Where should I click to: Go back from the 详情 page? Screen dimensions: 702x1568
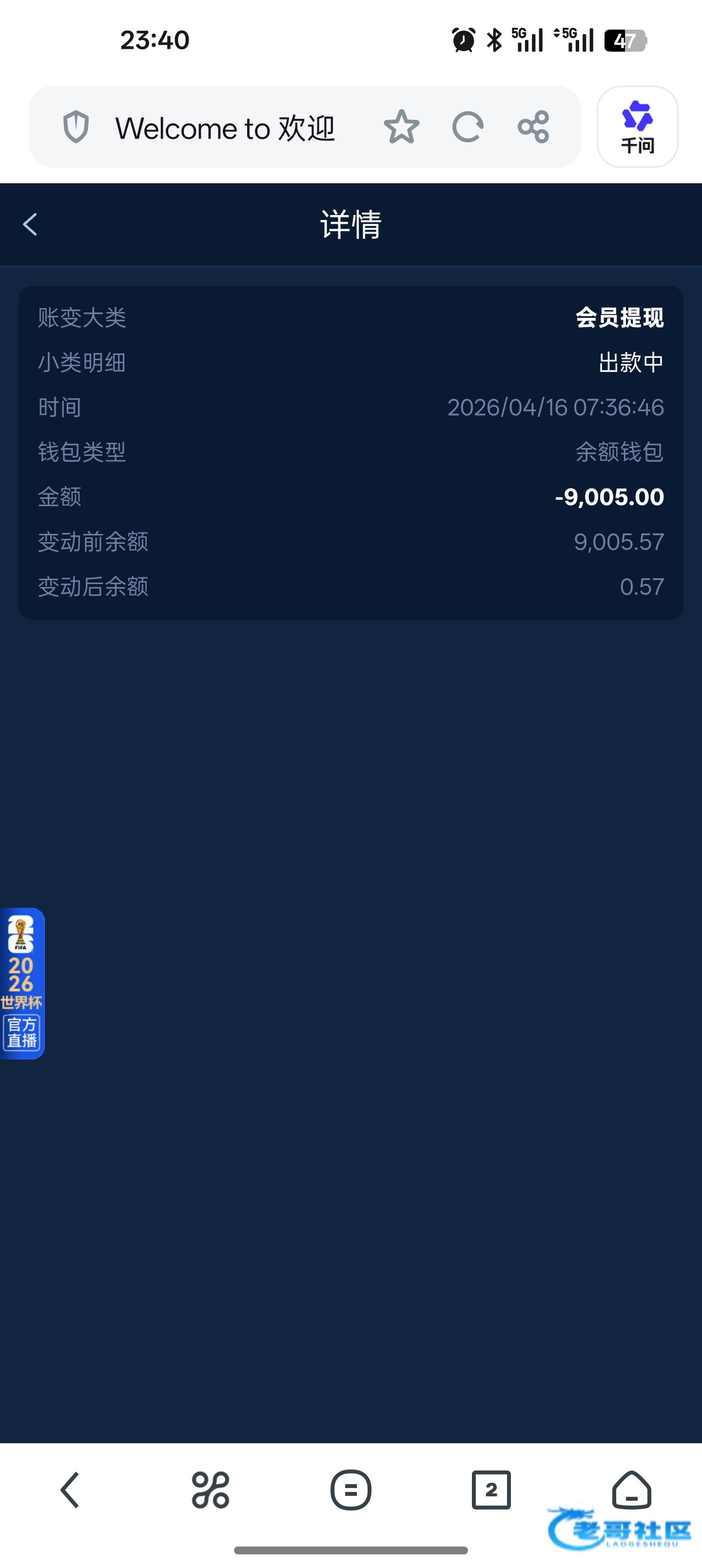click(x=30, y=224)
